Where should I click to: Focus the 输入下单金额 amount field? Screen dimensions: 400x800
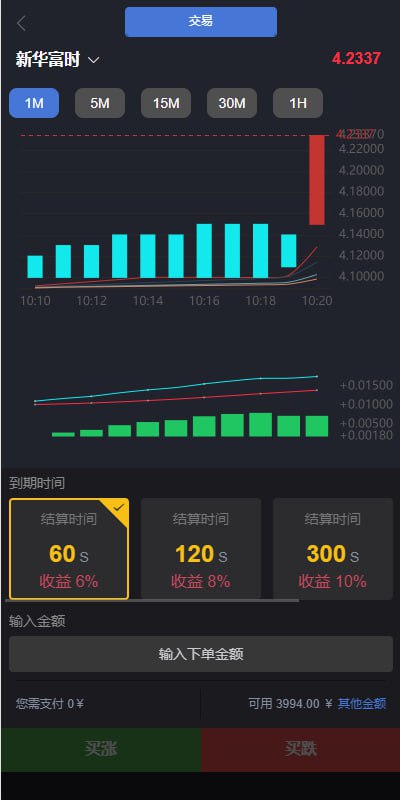[201, 654]
